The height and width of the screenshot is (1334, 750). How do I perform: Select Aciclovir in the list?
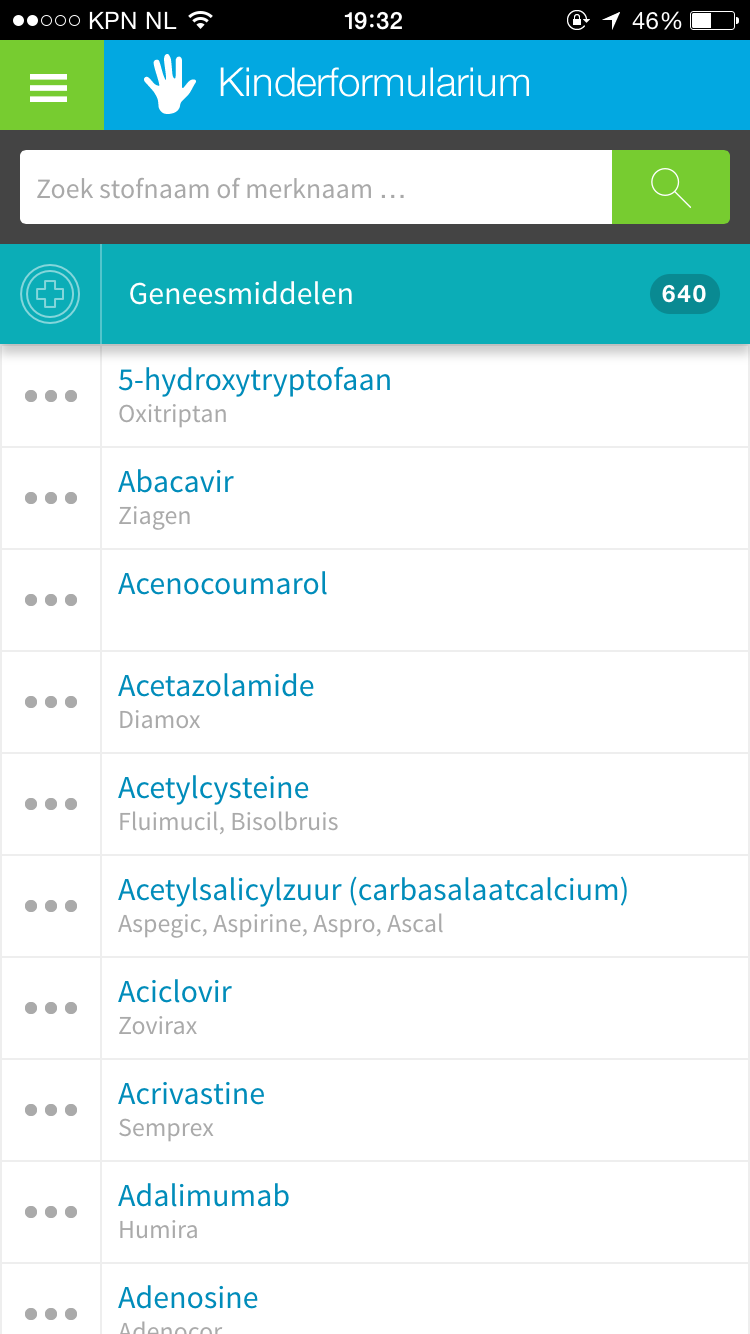coord(425,1008)
